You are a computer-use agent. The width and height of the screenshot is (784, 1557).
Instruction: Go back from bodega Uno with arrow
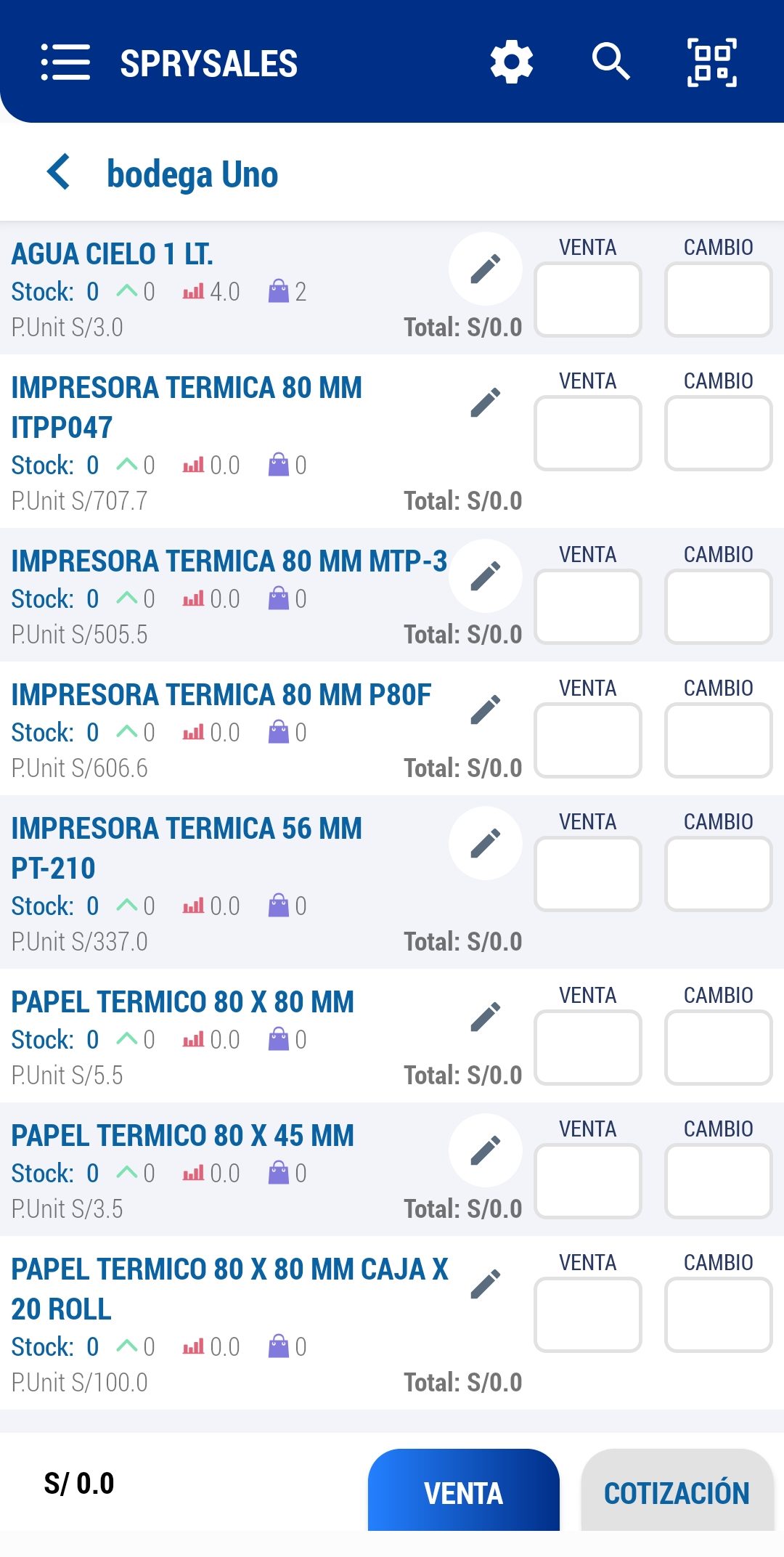(x=60, y=173)
